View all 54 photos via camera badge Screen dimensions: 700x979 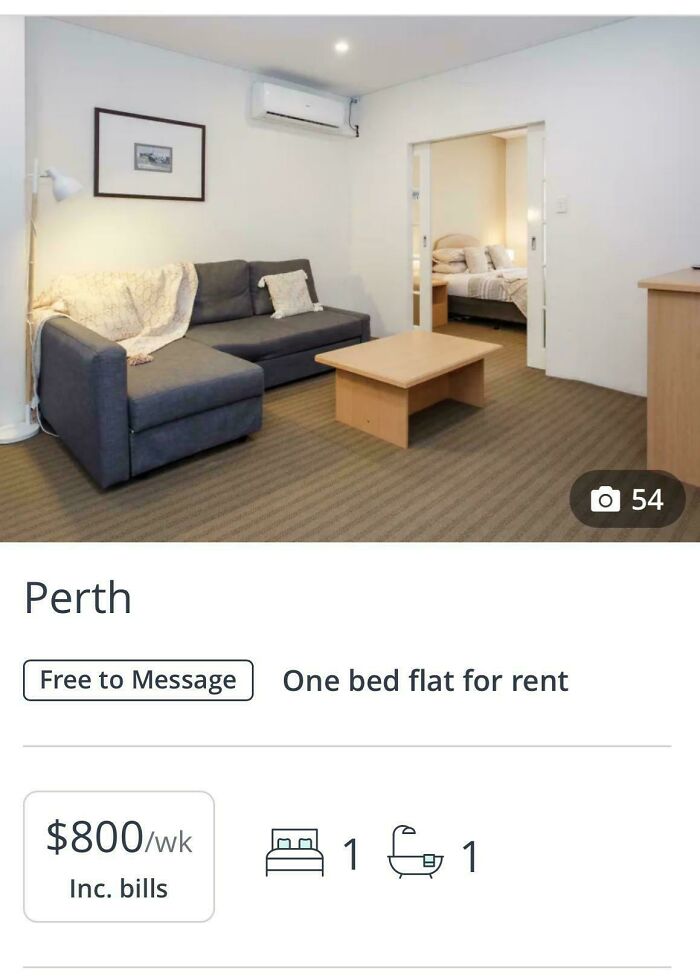click(627, 499)
